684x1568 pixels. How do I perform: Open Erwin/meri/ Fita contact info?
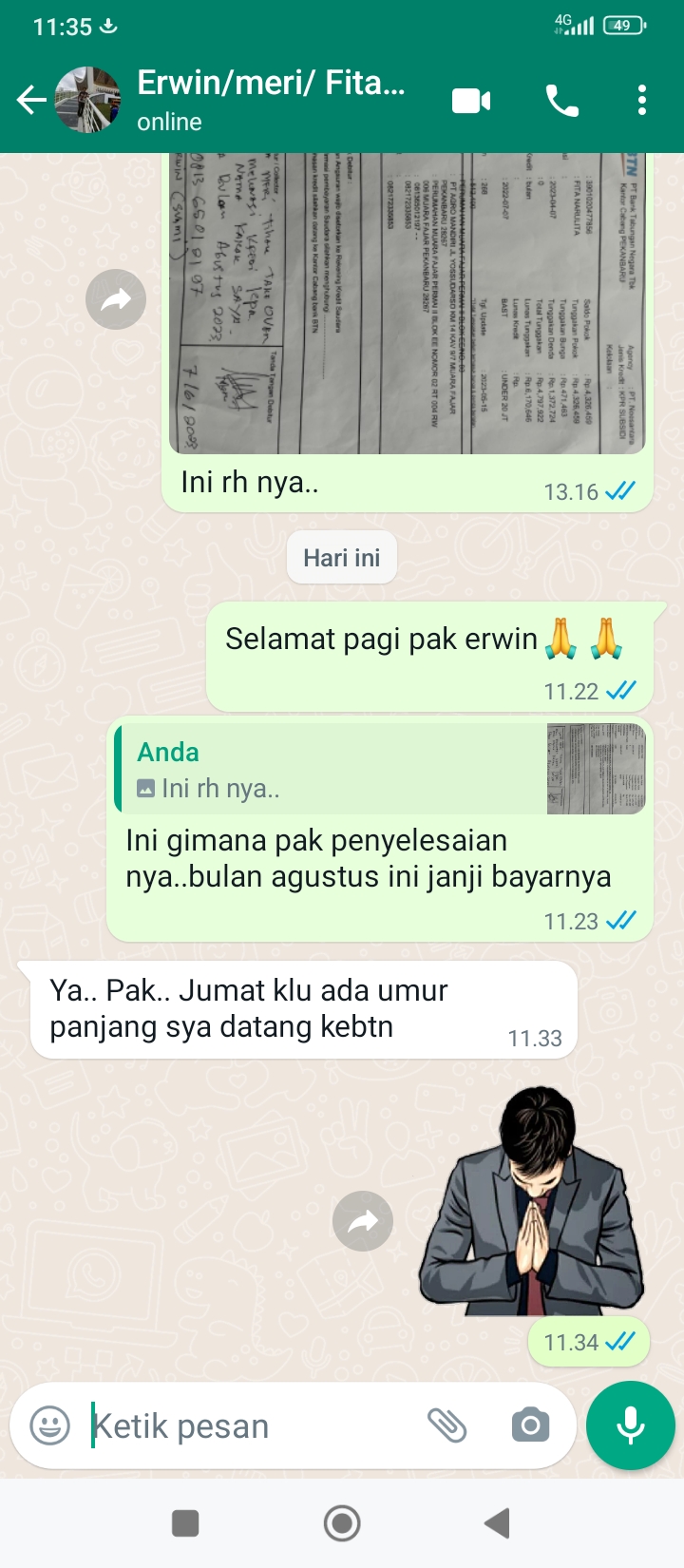(271, 100)
